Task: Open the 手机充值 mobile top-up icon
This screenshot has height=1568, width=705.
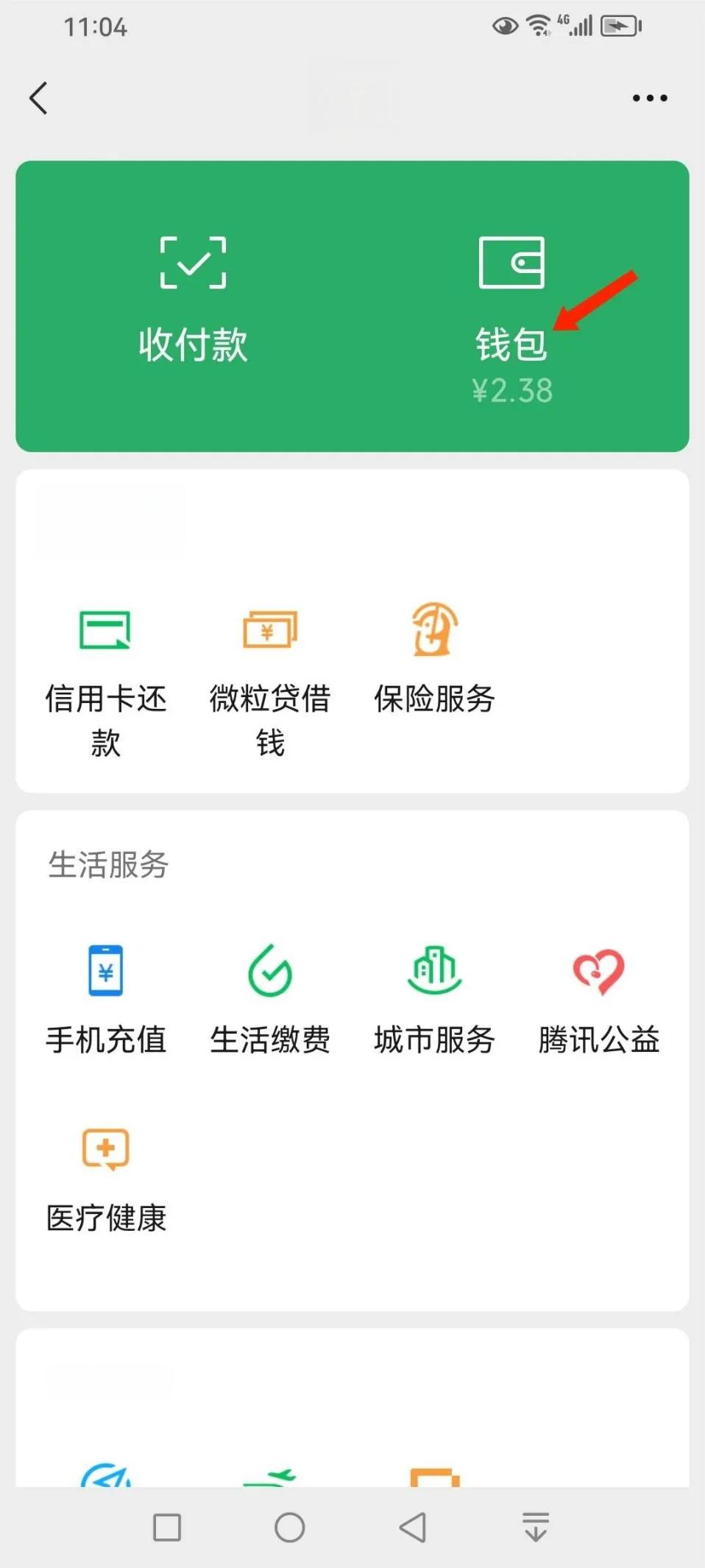Action: (104, 972)
